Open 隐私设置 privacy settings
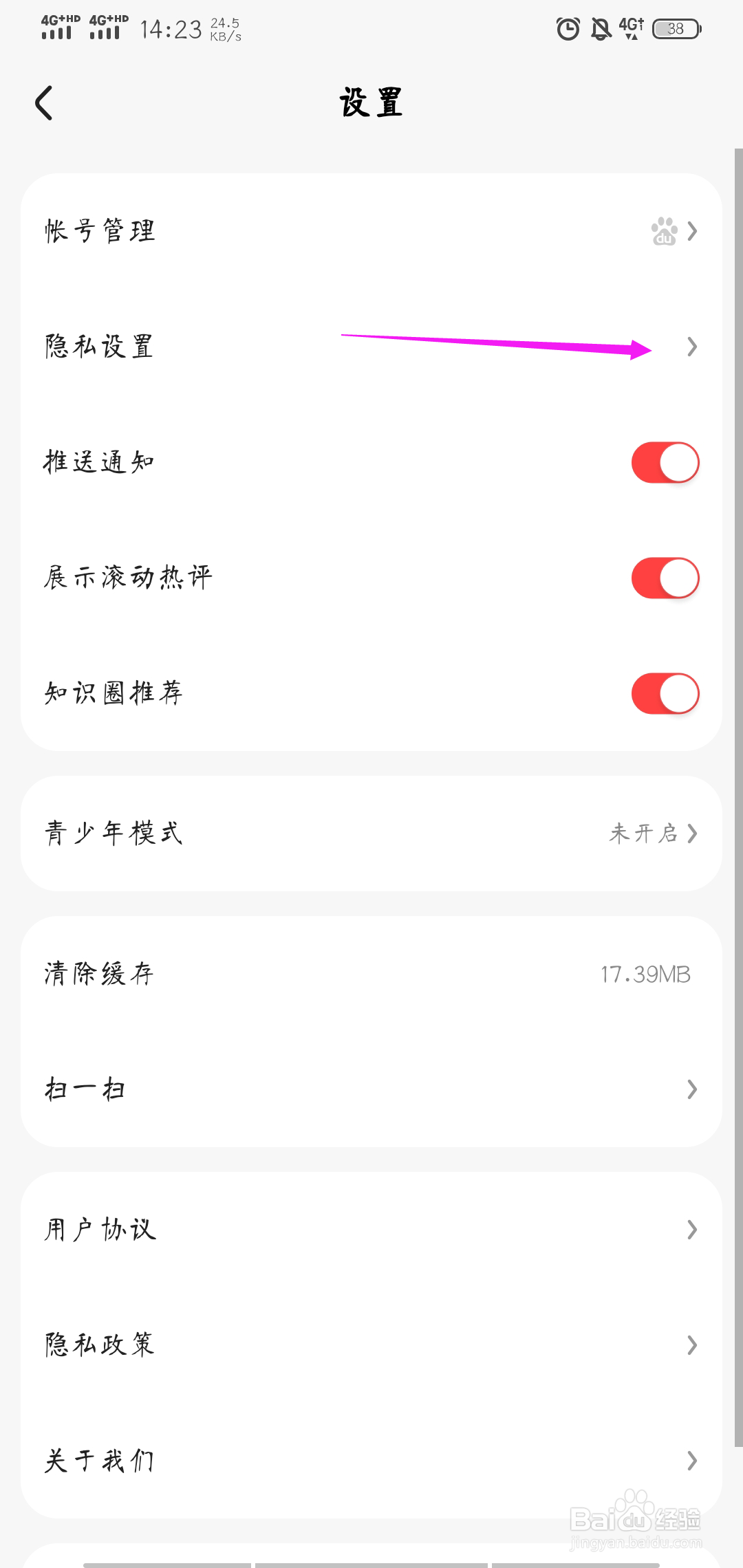Screen dimensions: 743x1568 click(371, 347)
